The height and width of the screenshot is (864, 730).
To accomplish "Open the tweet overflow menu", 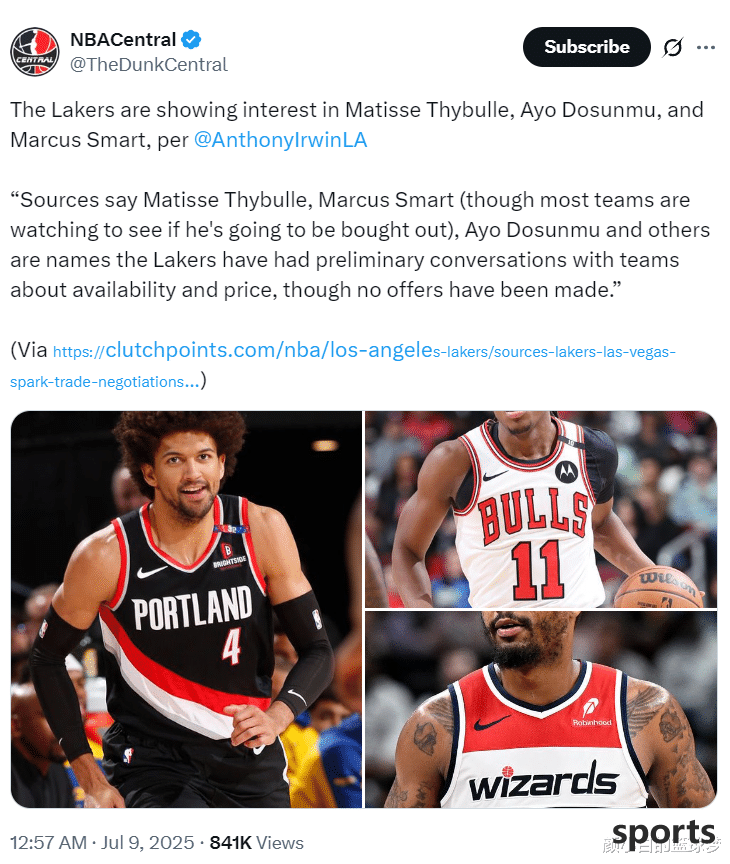I will (706, 47).
